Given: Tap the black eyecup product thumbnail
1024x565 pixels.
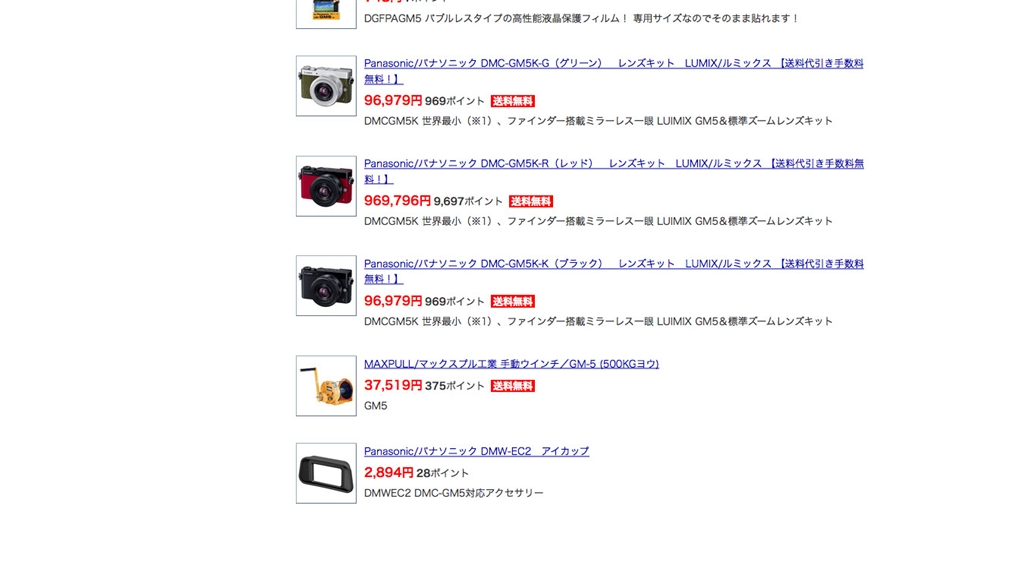Looking at the screenshot, I should 326,473.
